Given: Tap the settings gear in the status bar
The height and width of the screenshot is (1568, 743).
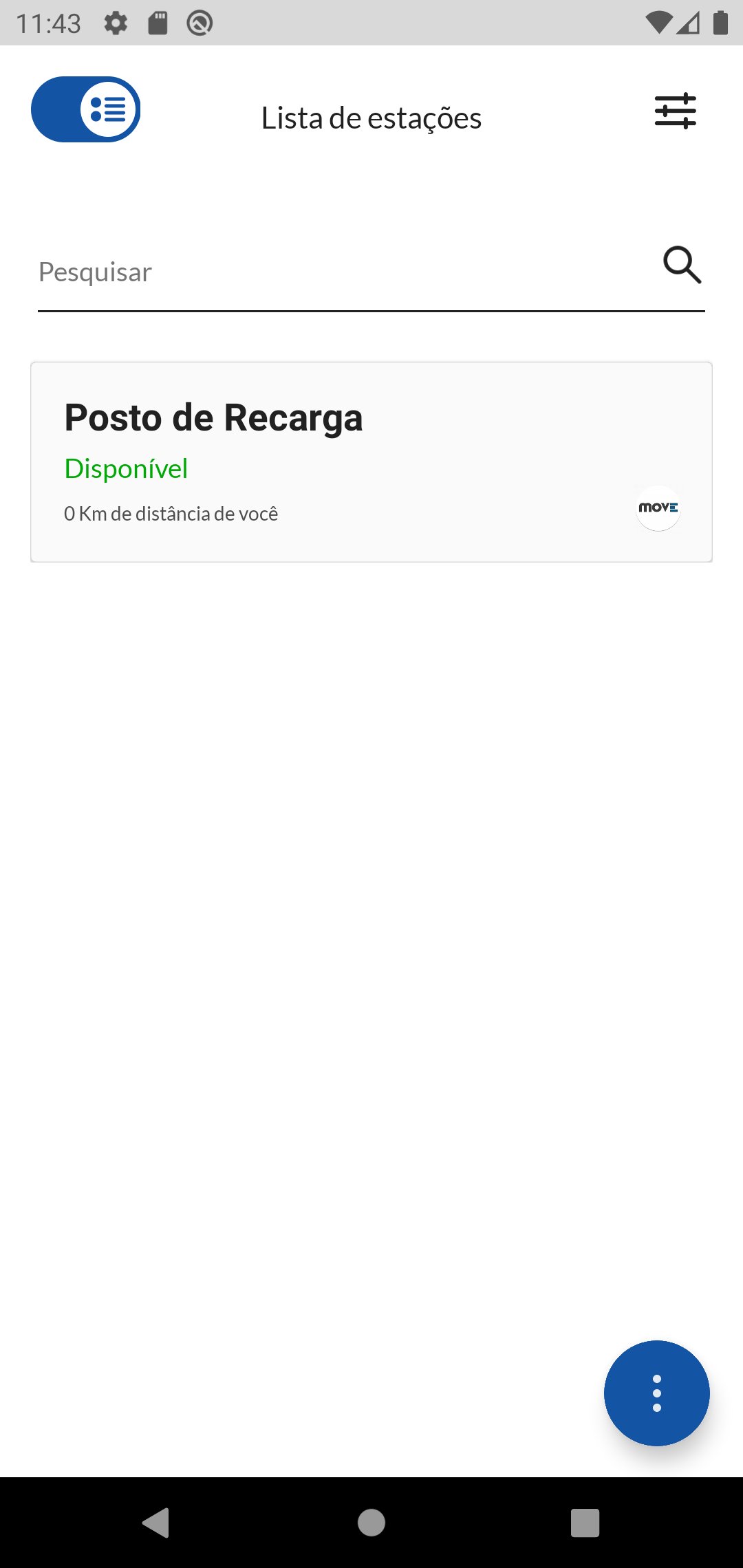Looking at the screenshot, I should point(116,22).
